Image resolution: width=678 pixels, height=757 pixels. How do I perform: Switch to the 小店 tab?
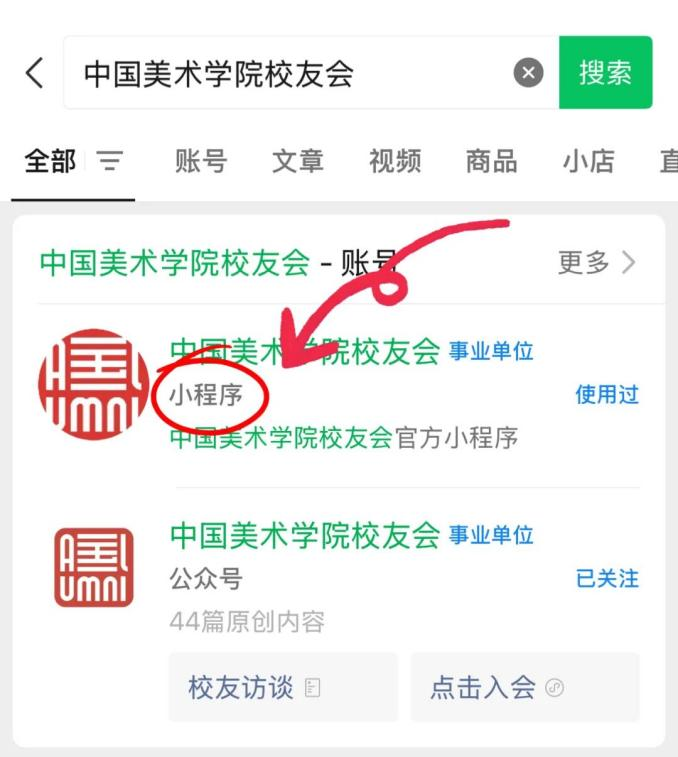click(588, 161)
